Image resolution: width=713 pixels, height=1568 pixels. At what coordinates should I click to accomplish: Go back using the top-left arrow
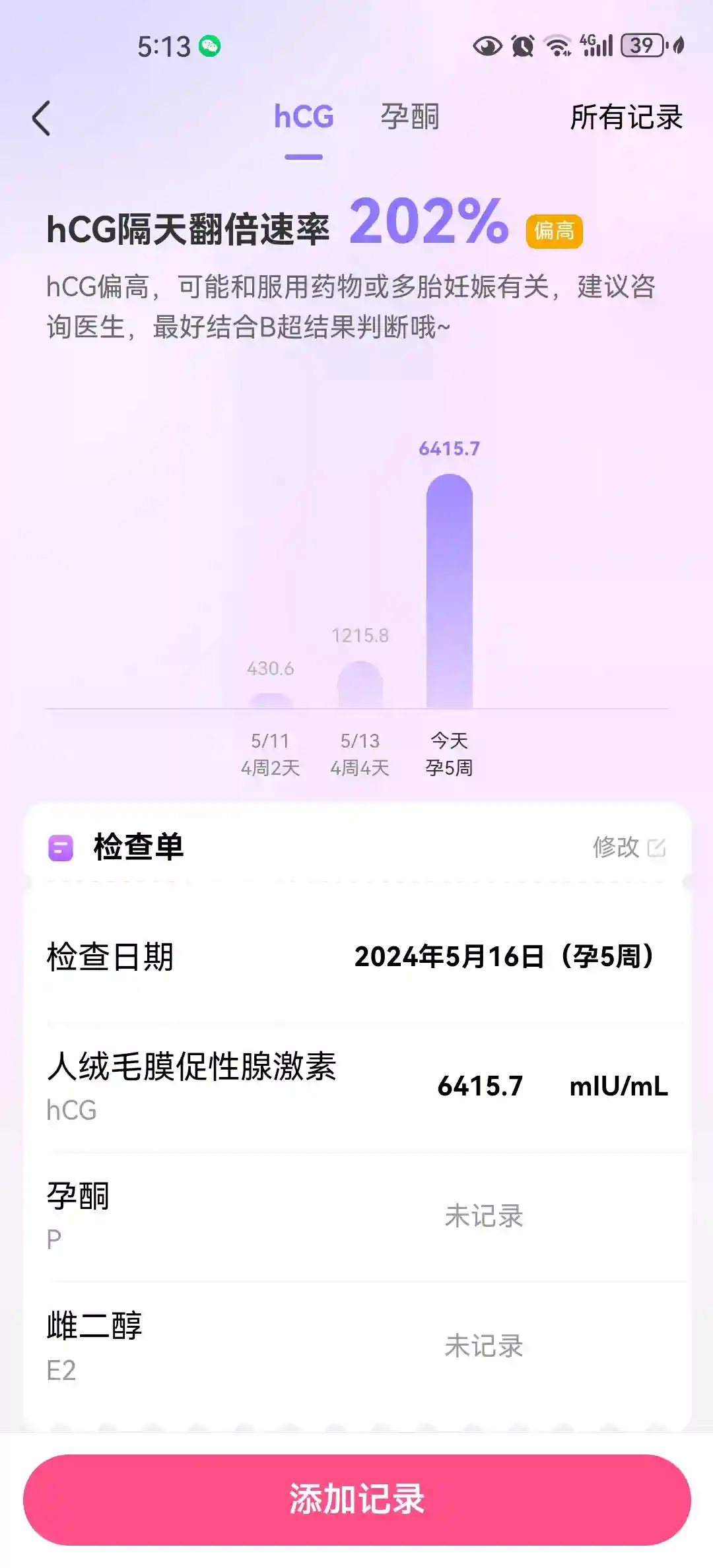(x=42, y=118)
